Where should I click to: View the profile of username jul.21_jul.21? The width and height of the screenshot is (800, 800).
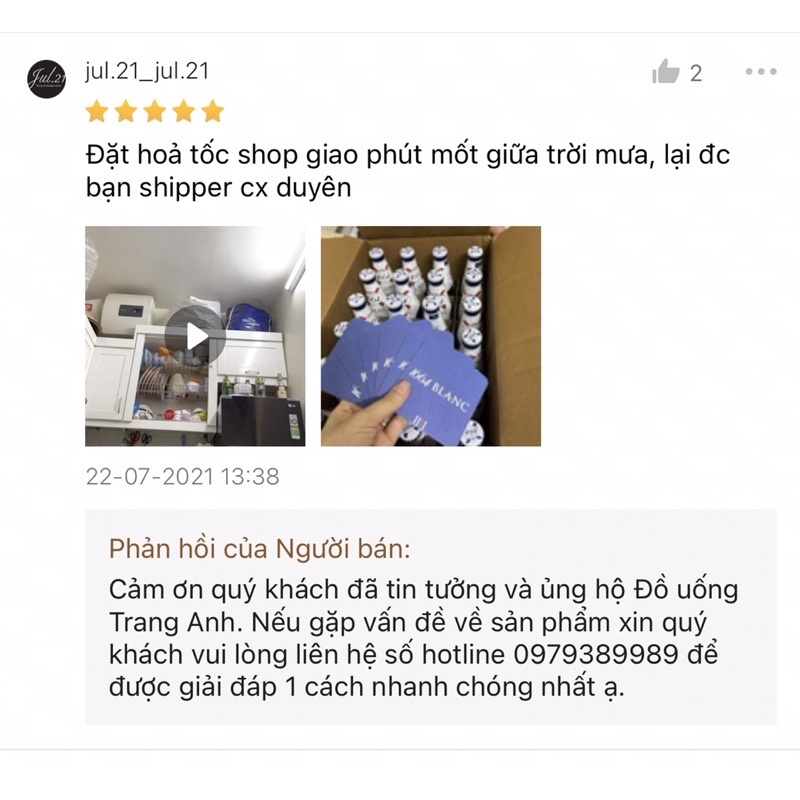[x=146, y=71]
